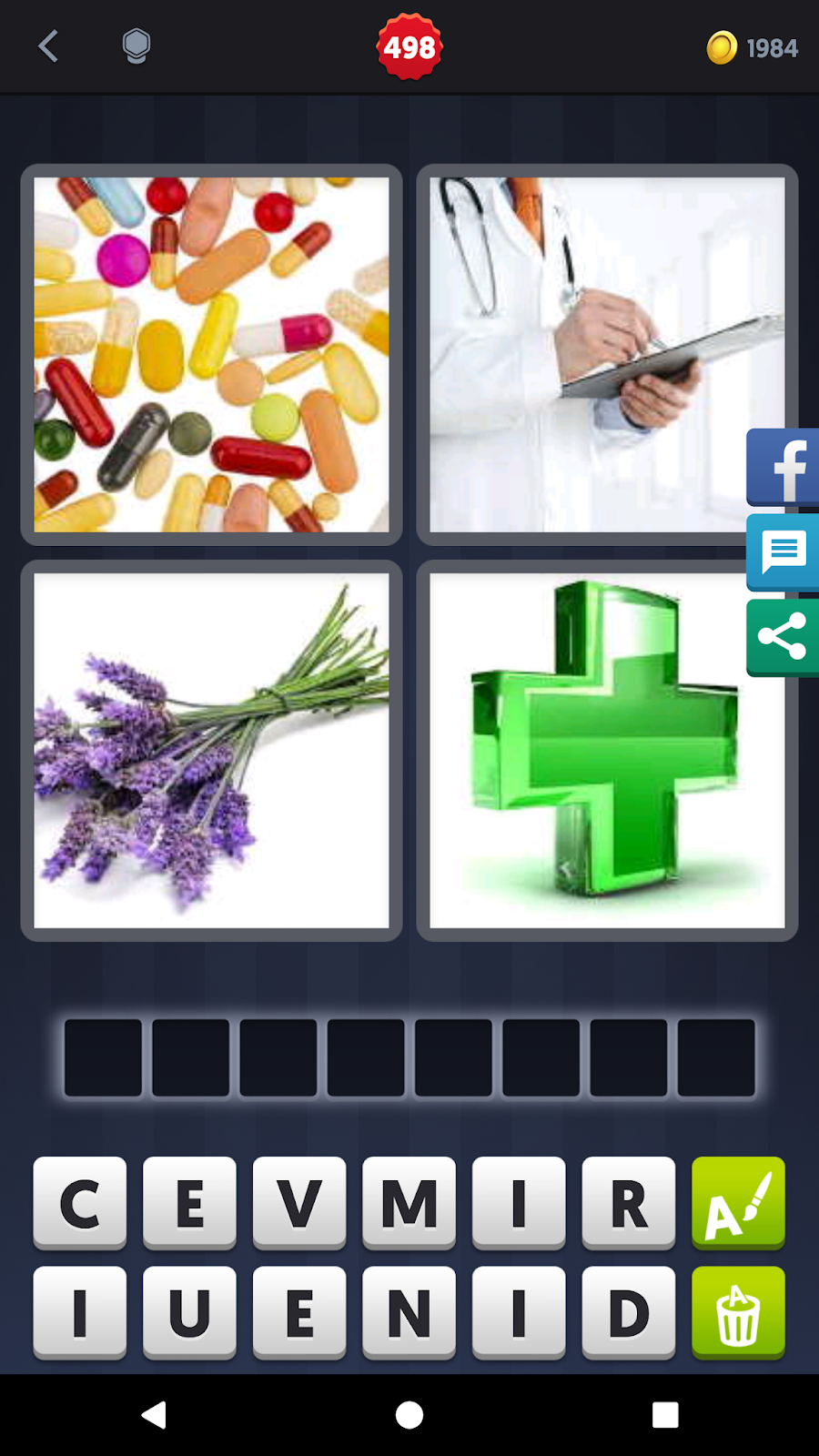
Task: Use the remove-letters trash hint button
Action: (738, 1312)
